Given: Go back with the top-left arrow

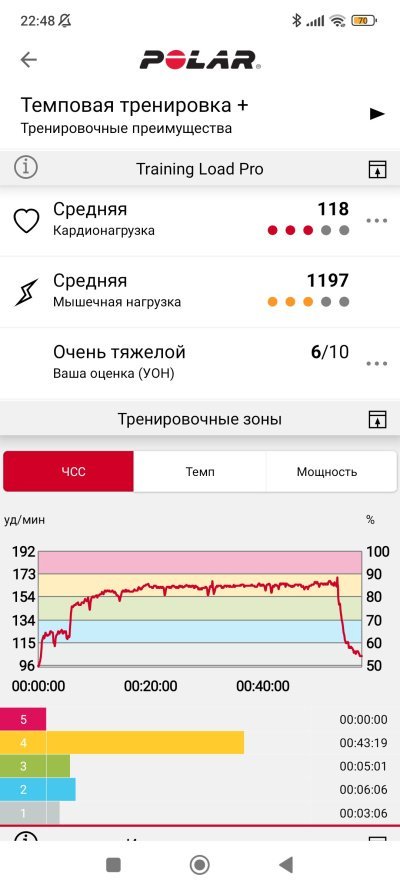Looking at the screenshot, I should (x=28, y=60).
